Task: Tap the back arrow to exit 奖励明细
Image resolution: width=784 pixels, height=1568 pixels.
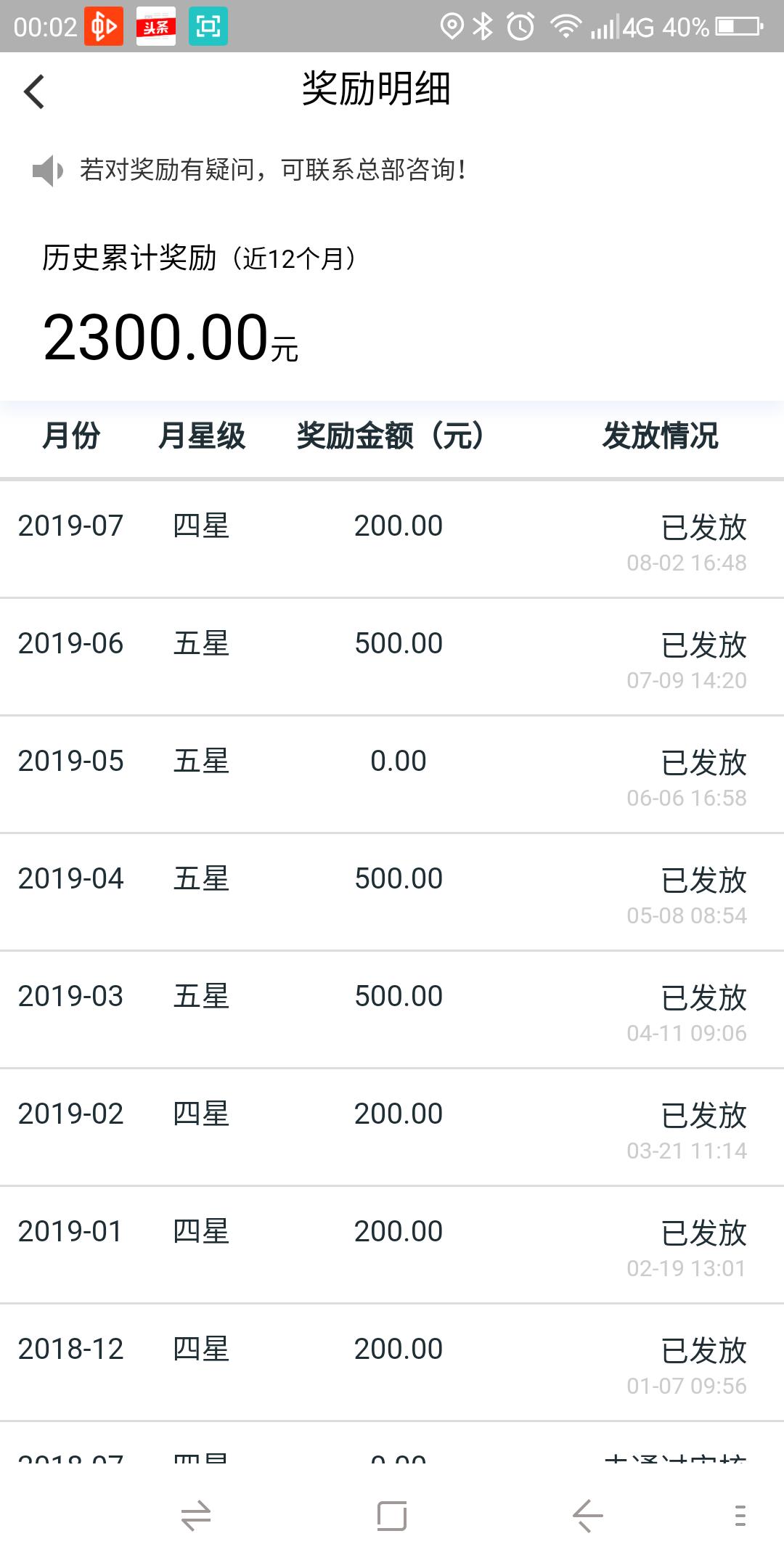Action: coord(34,92)
